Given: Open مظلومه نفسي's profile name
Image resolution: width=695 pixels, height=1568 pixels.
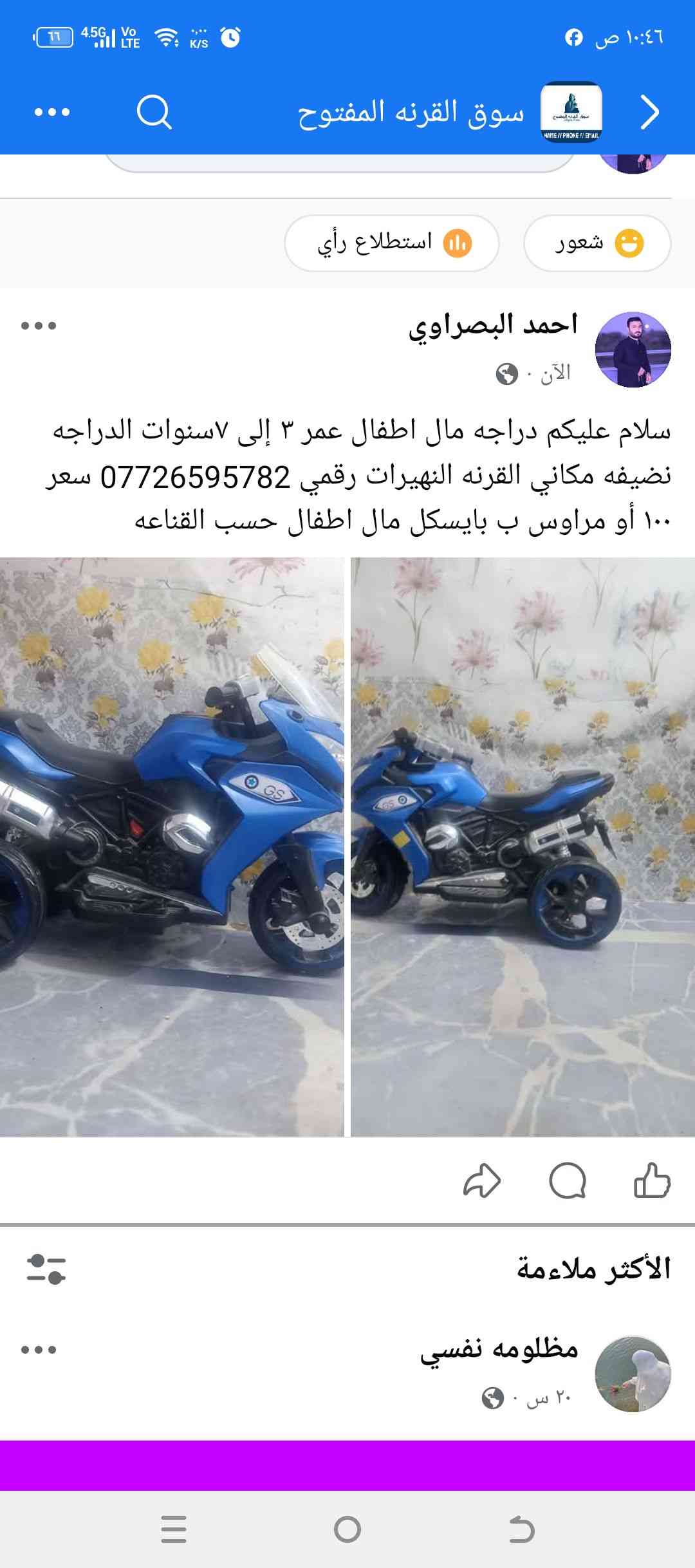Looking at the screenshot, I should [499, 1350].
